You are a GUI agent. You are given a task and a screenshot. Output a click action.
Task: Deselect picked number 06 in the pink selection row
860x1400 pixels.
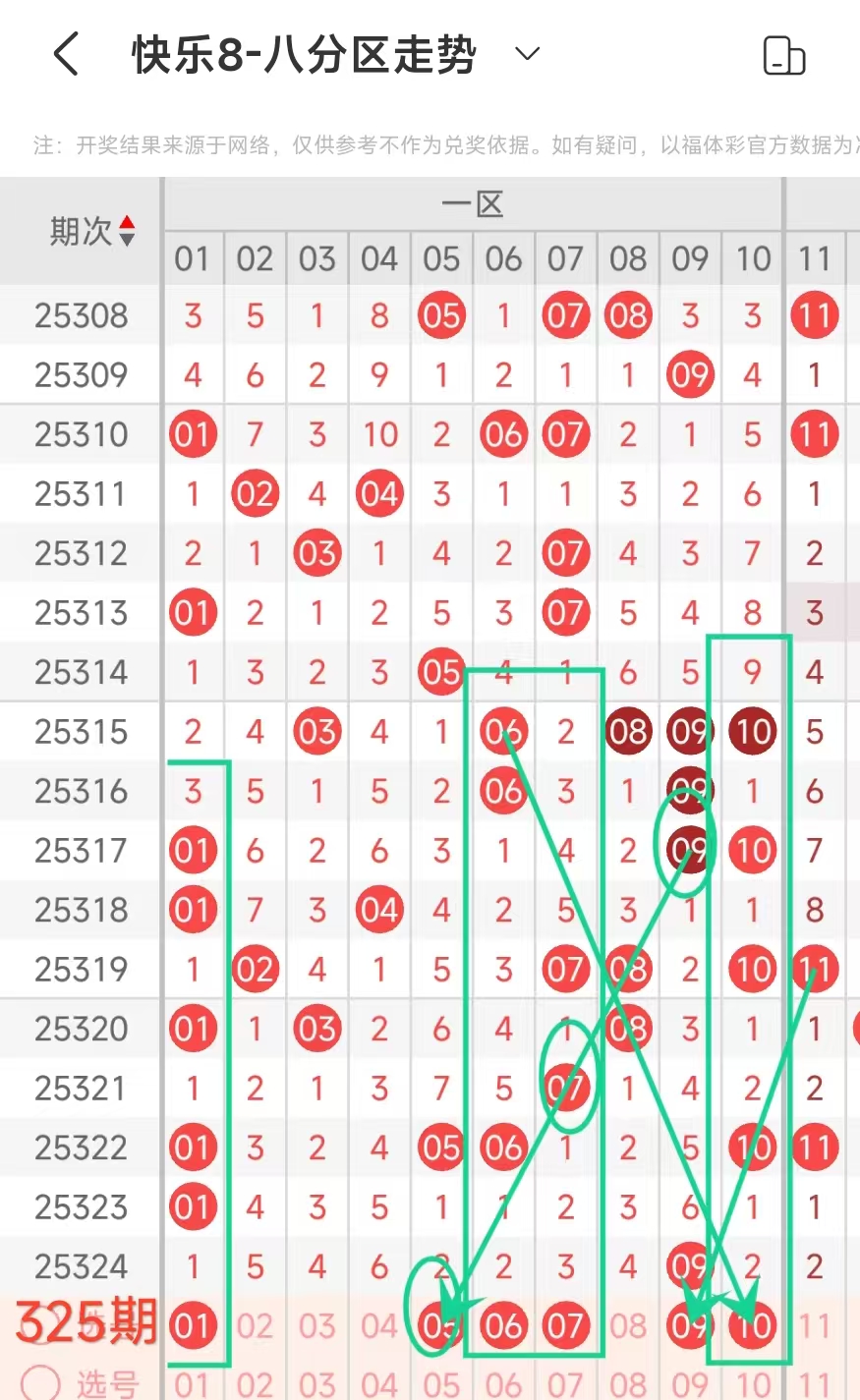click(503, 1325)
